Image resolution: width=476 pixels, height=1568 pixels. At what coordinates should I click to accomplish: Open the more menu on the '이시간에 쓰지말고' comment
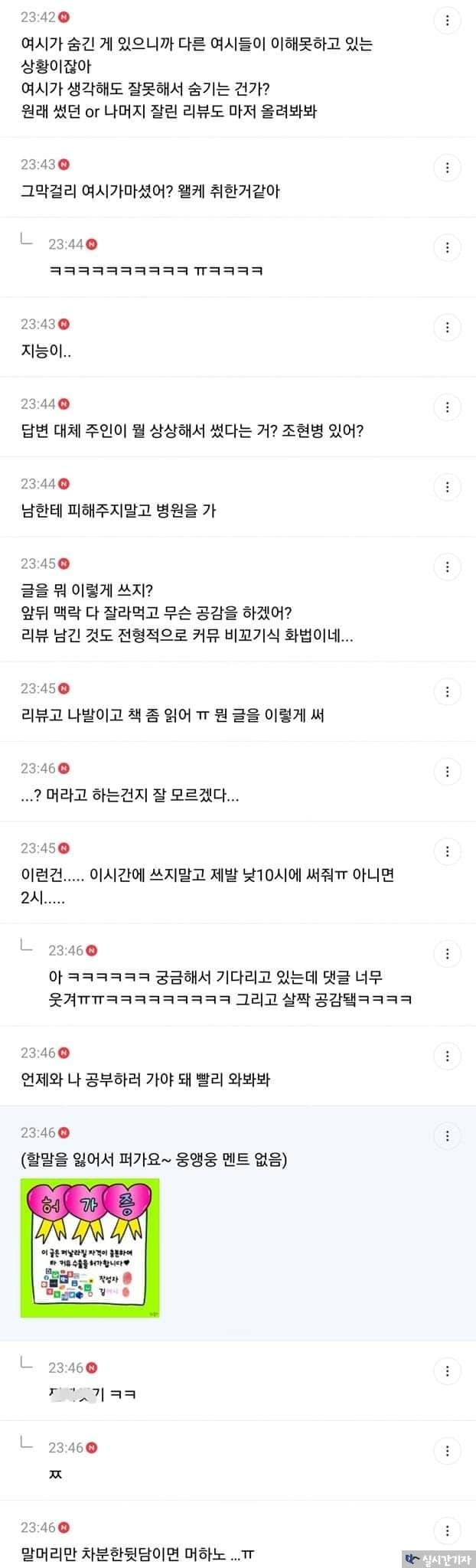(447, 851)
